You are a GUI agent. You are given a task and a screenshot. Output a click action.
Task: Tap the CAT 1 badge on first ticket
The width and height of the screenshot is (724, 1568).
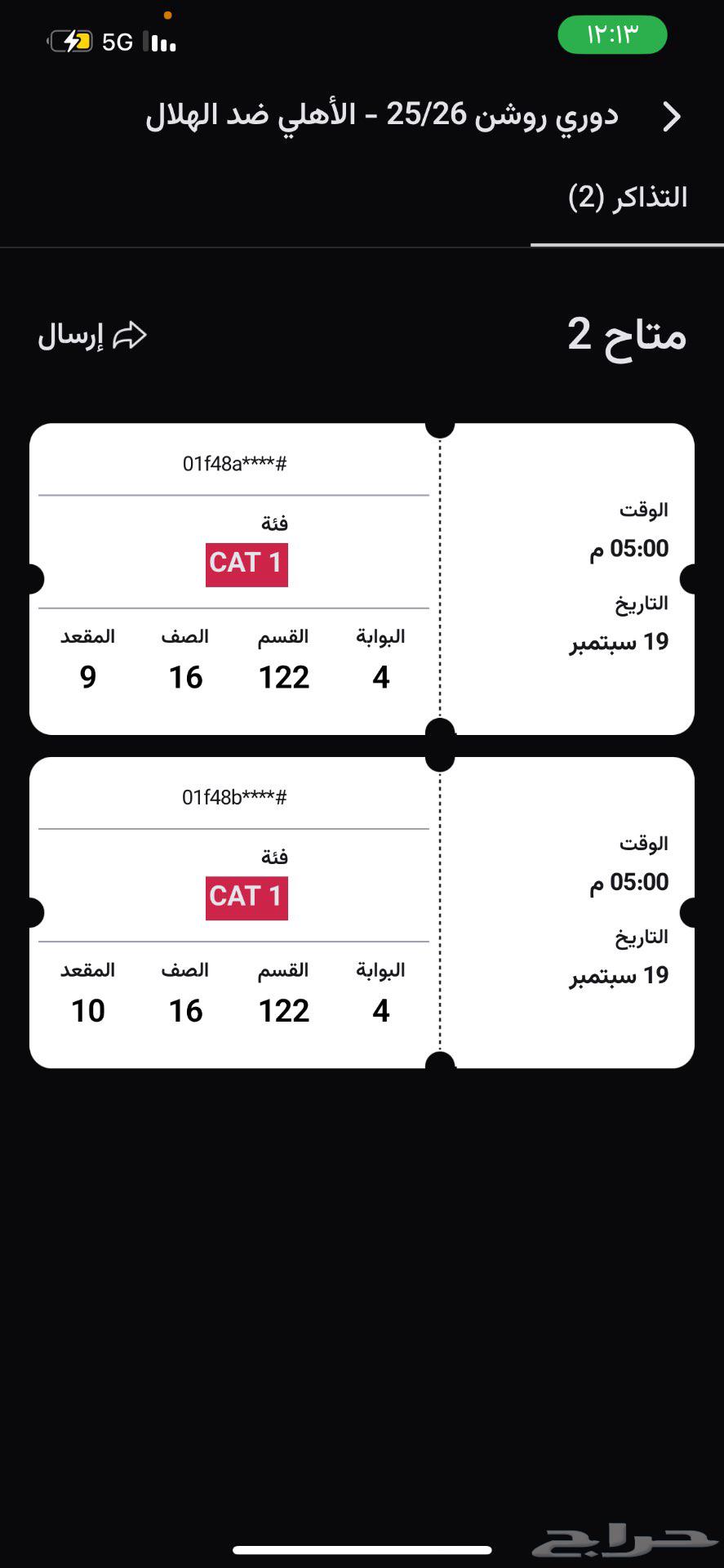[x=246, y=562]
